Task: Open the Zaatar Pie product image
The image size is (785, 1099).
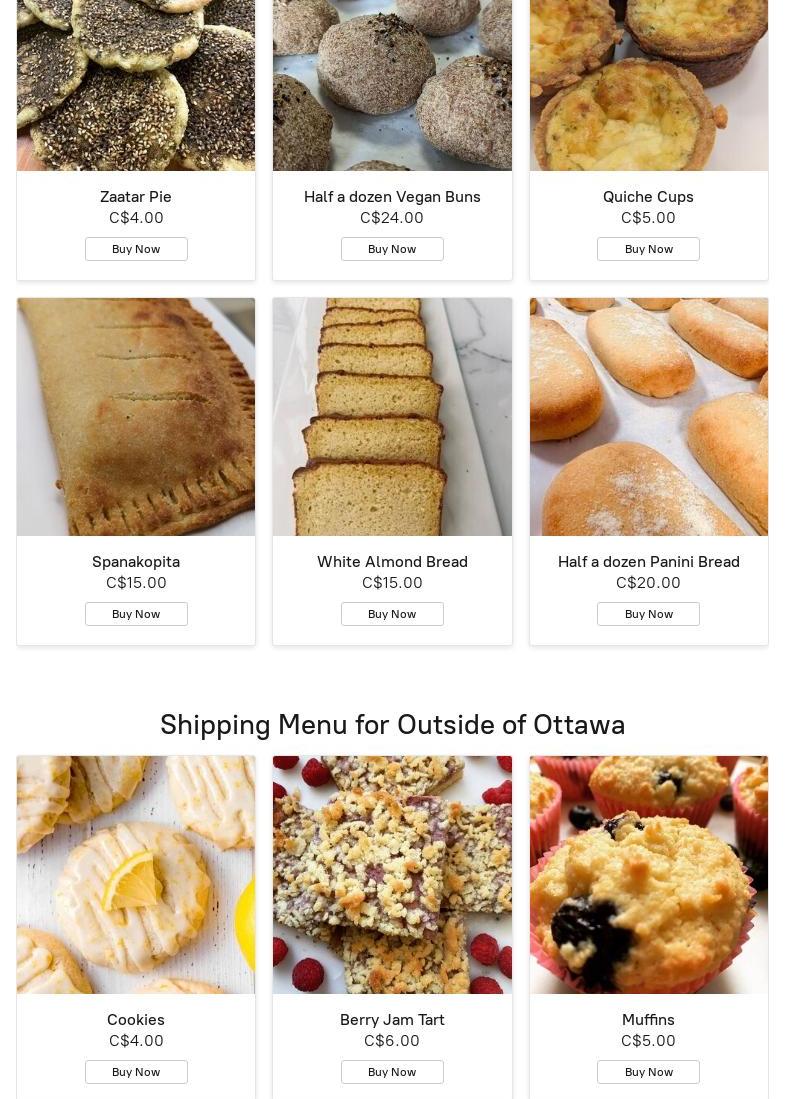Action: [x=136, y=85]
